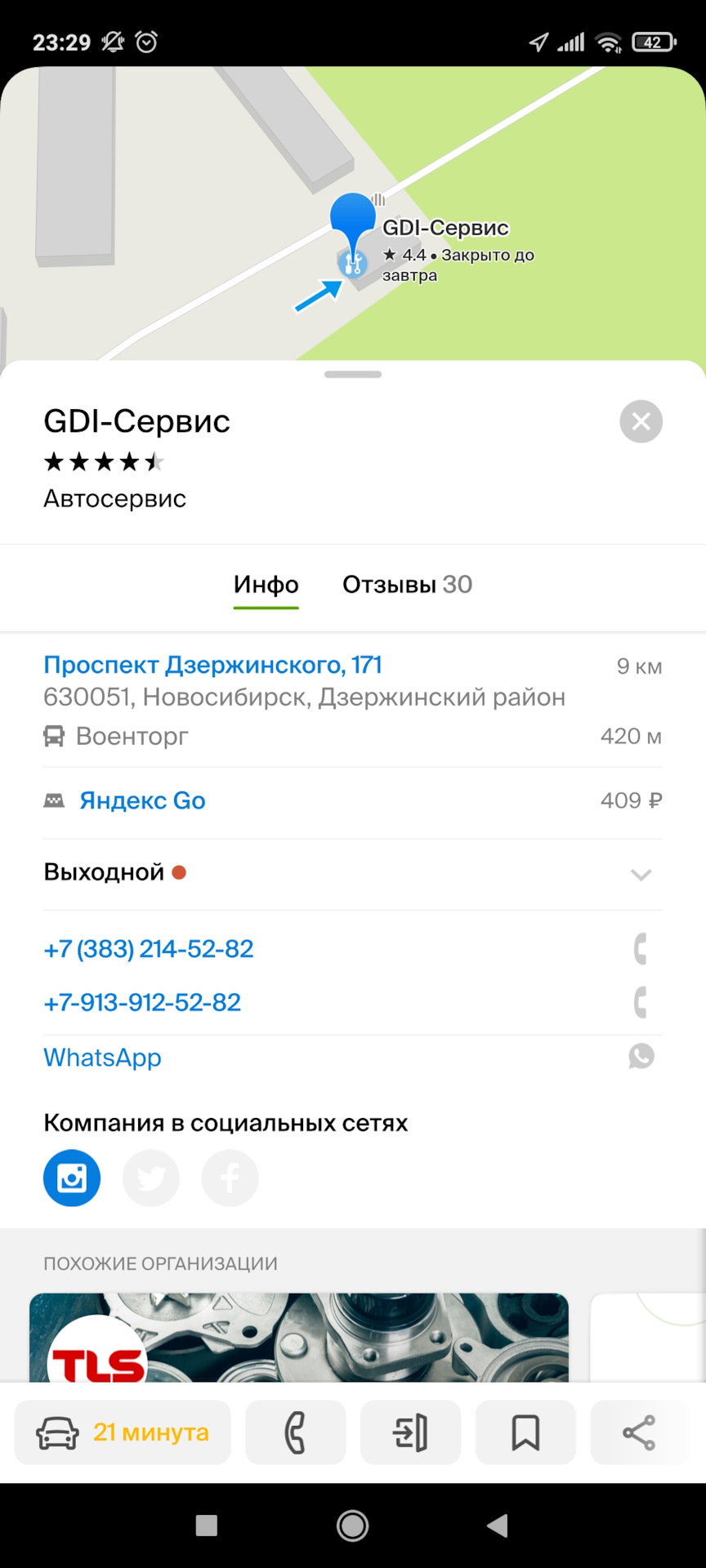706x1568 pixels.
Task: Select the Инфо tab
Action: tap(266, 585)
